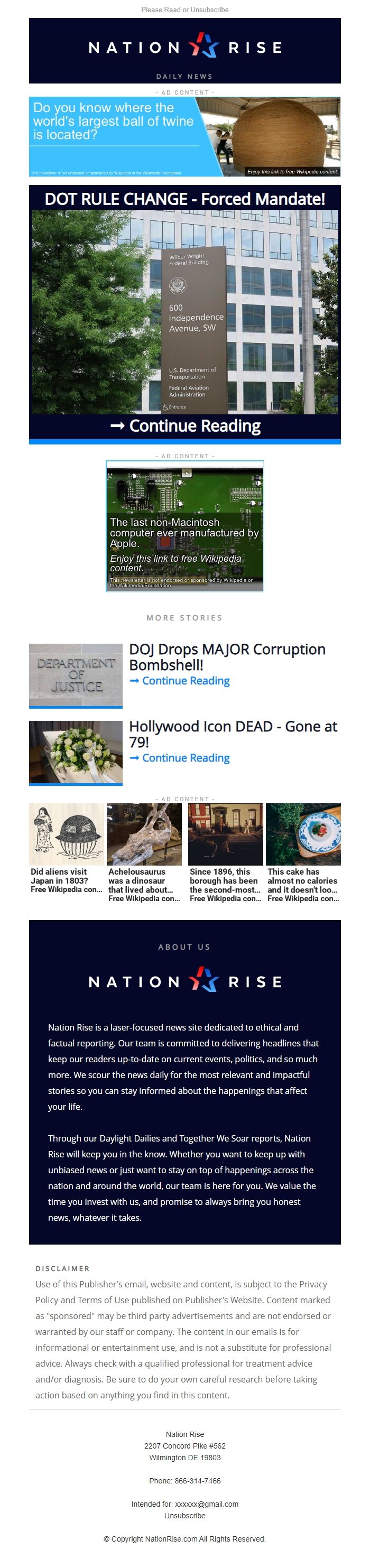Screen dimensions: 370x1568
Task: Open the Hollywood Icon story thumbnail
Action: (x=76, y=753)
